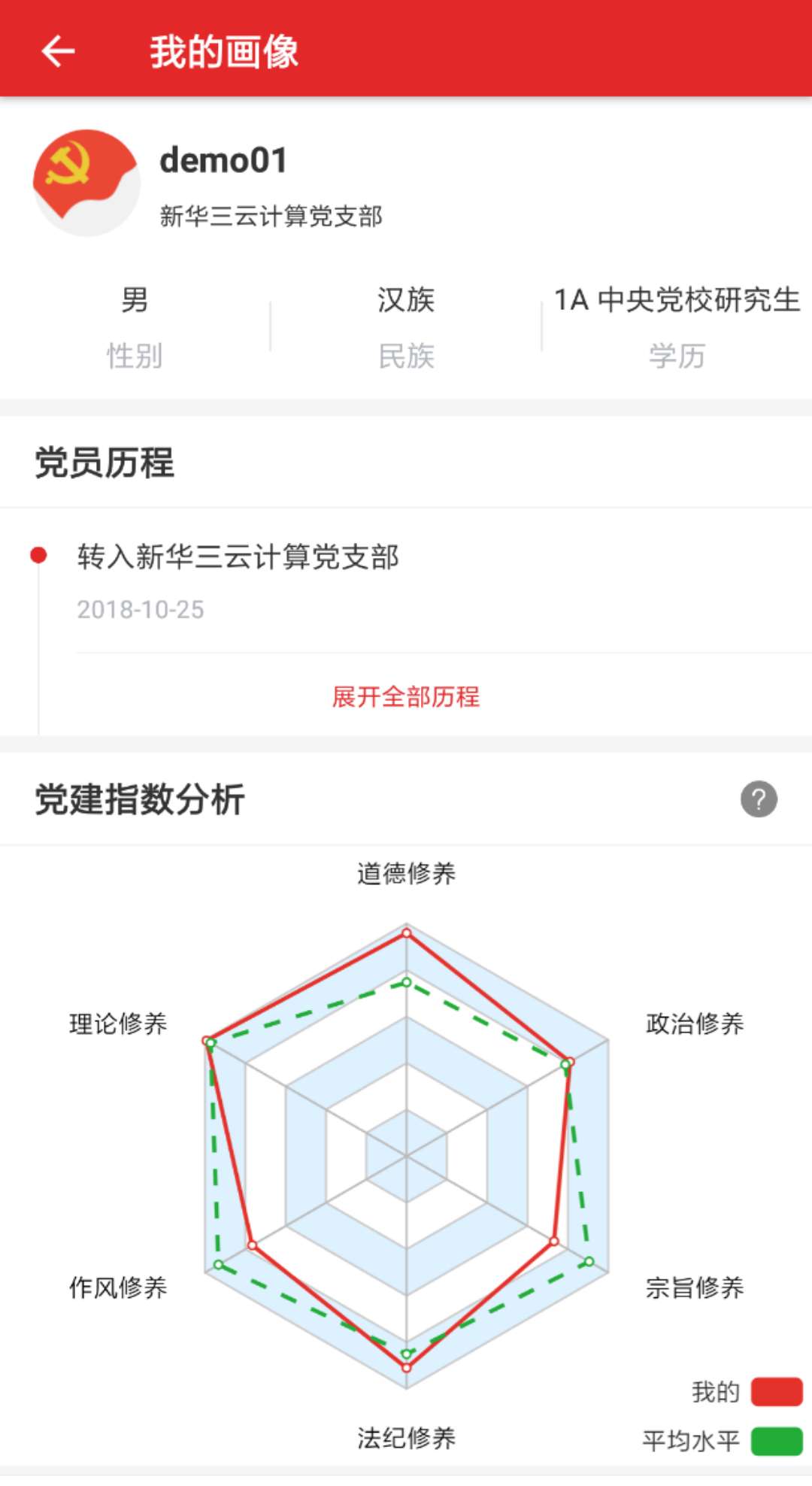Expand the full party member history

tap(406, 696)
